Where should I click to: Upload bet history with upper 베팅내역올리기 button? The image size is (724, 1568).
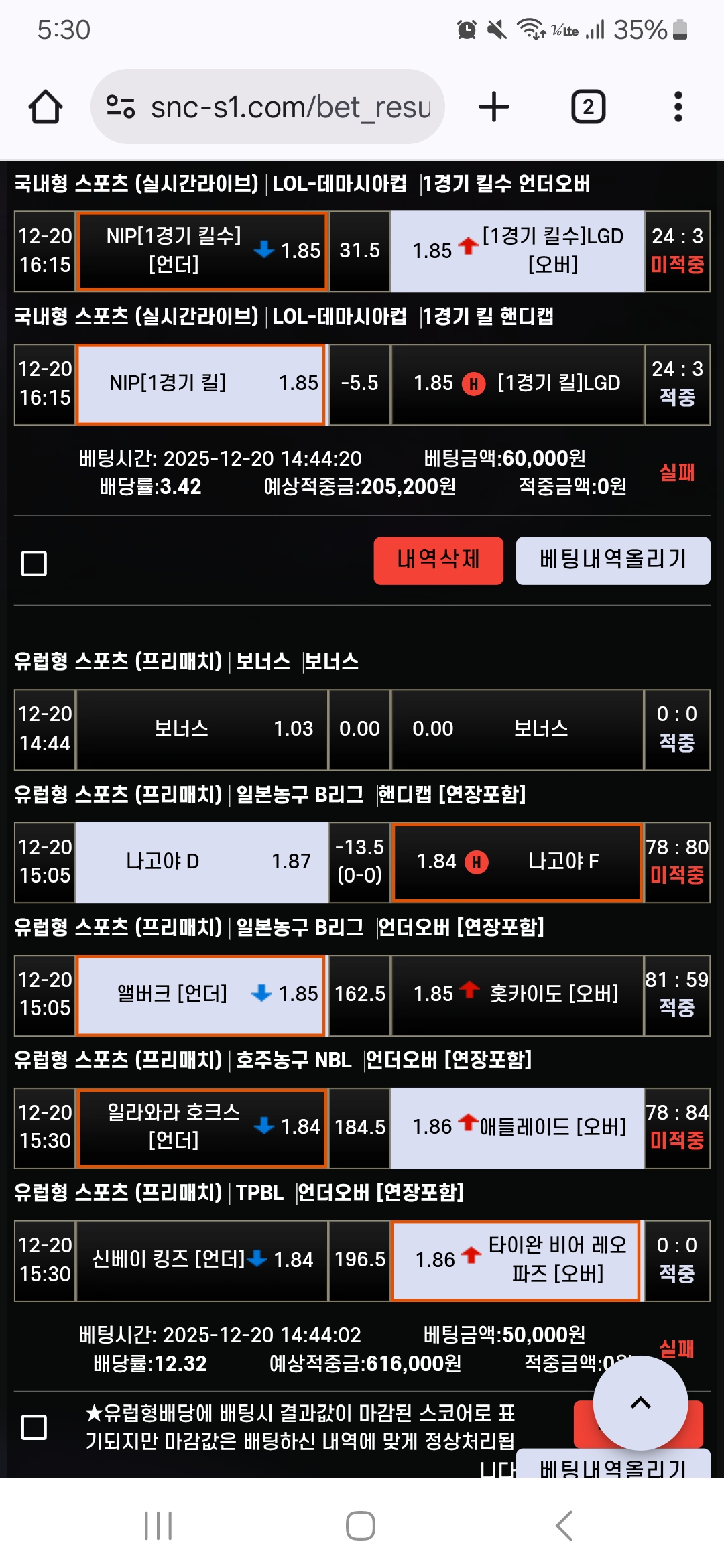(613, 561)
